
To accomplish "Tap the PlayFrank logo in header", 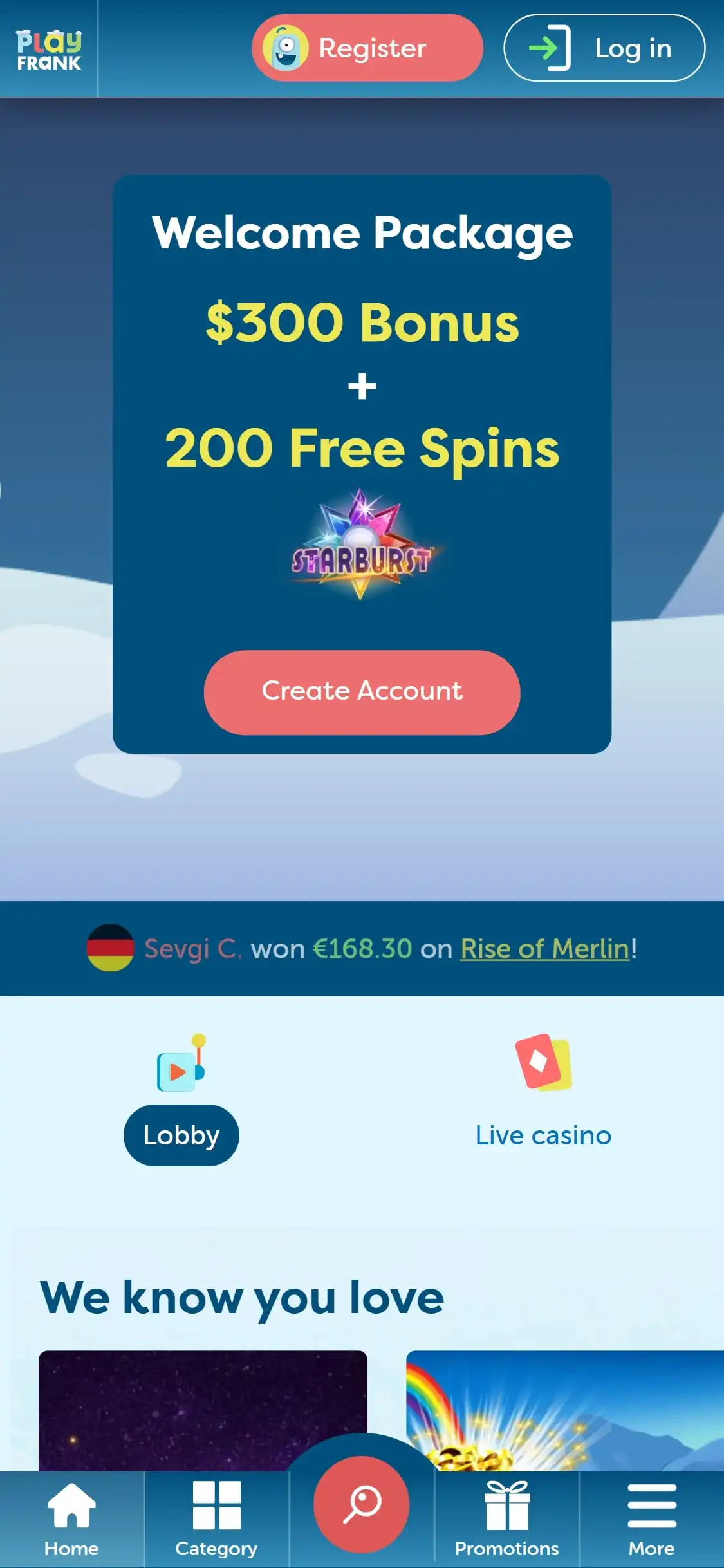I will (49, 50).
